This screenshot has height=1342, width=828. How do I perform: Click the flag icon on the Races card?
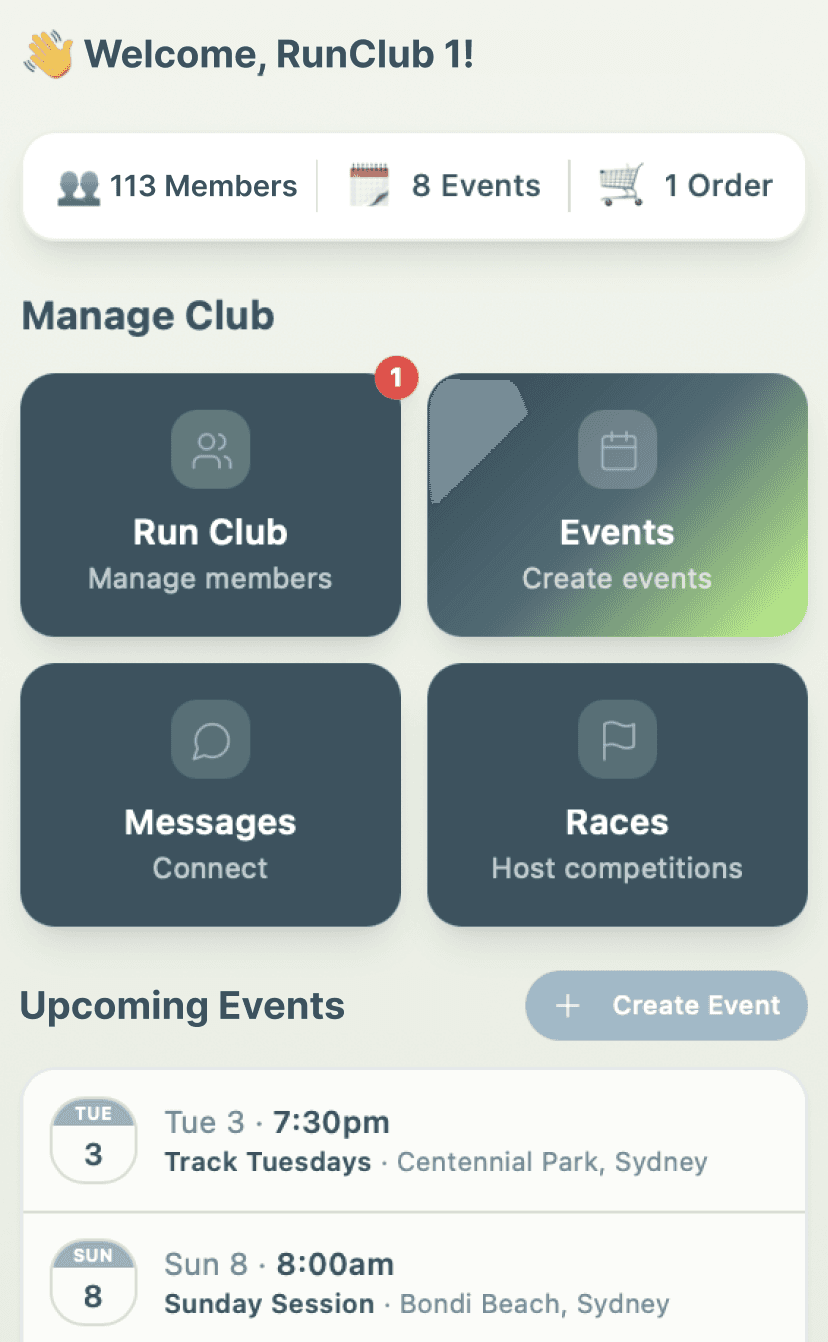point(617,740)
